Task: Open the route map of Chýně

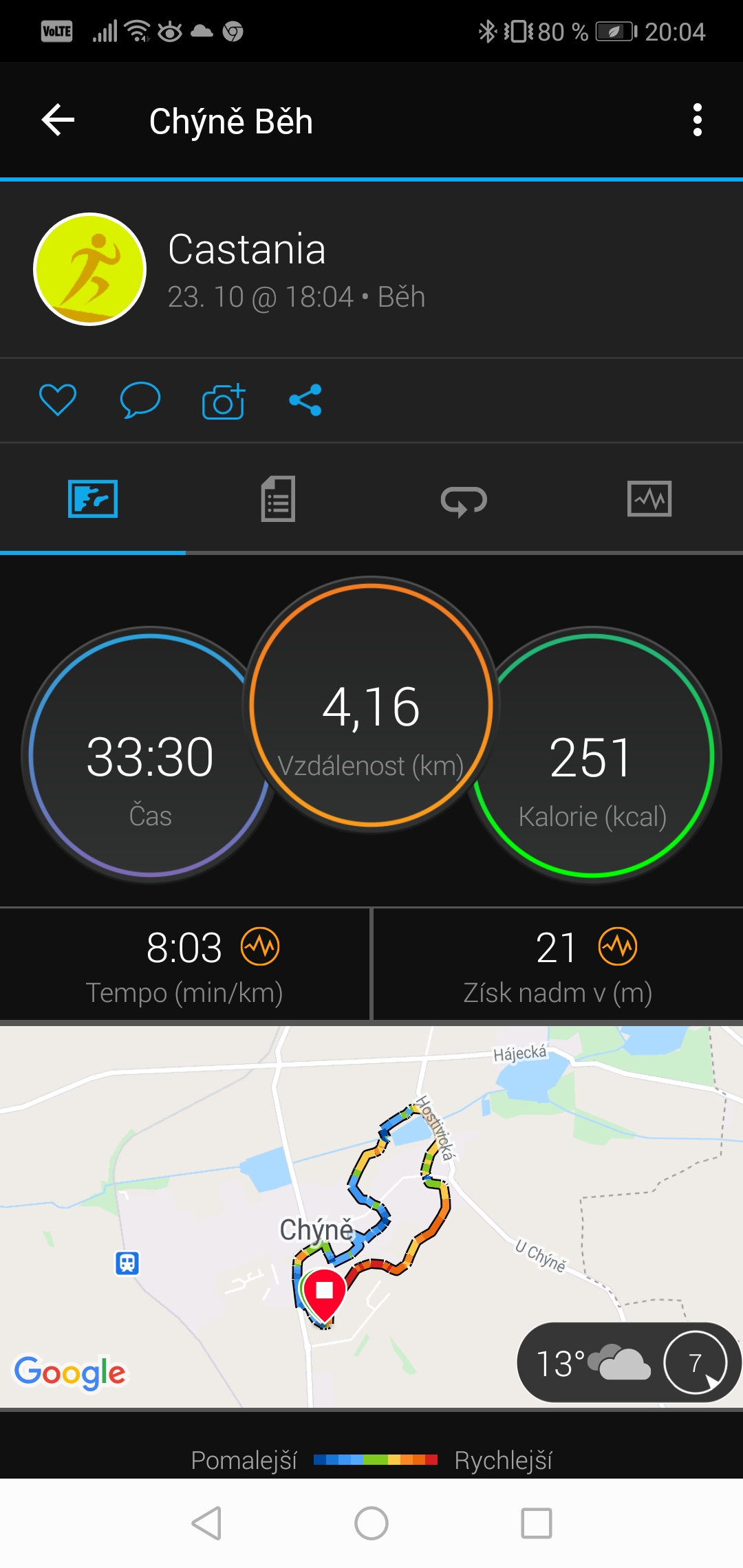Action: [371, 1216]
